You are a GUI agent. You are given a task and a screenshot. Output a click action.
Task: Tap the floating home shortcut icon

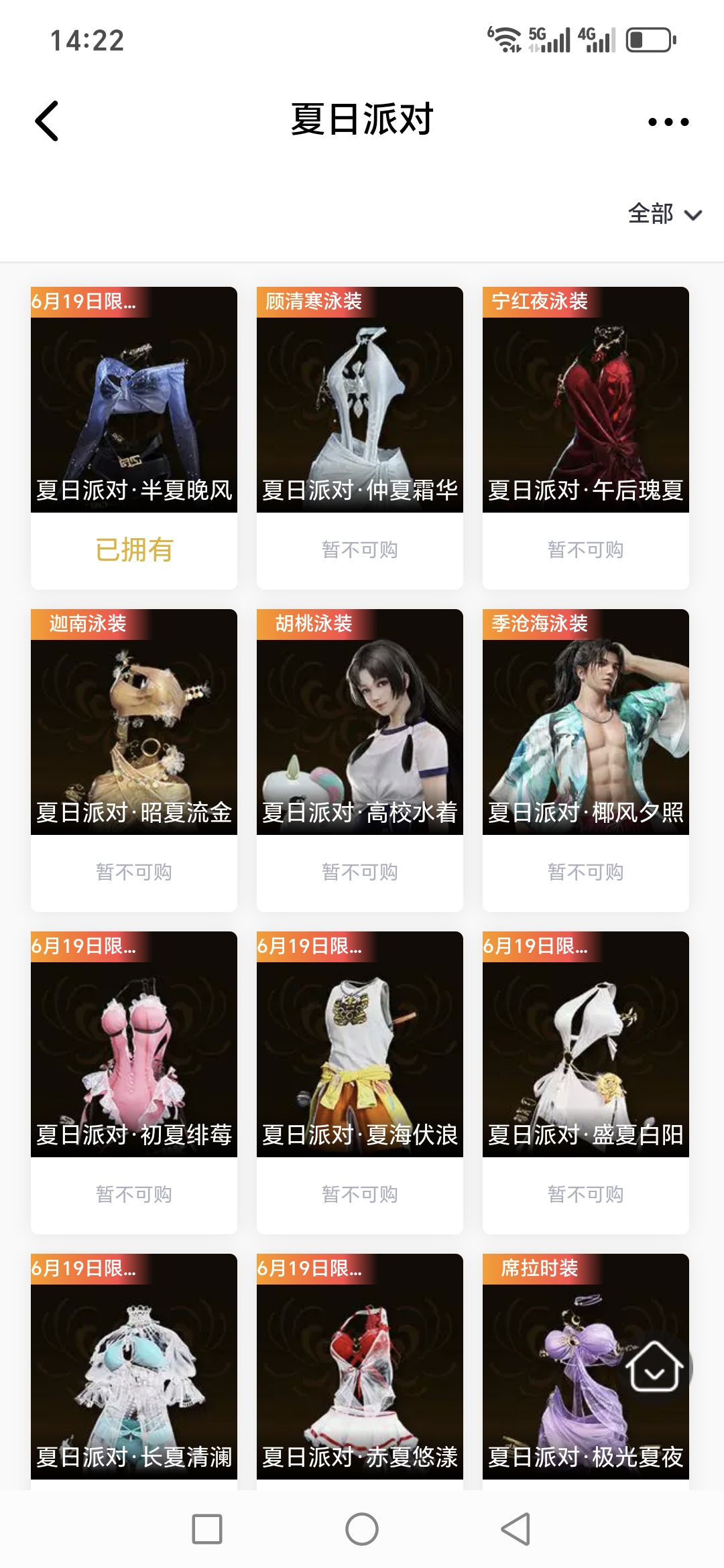(654, 1367)
